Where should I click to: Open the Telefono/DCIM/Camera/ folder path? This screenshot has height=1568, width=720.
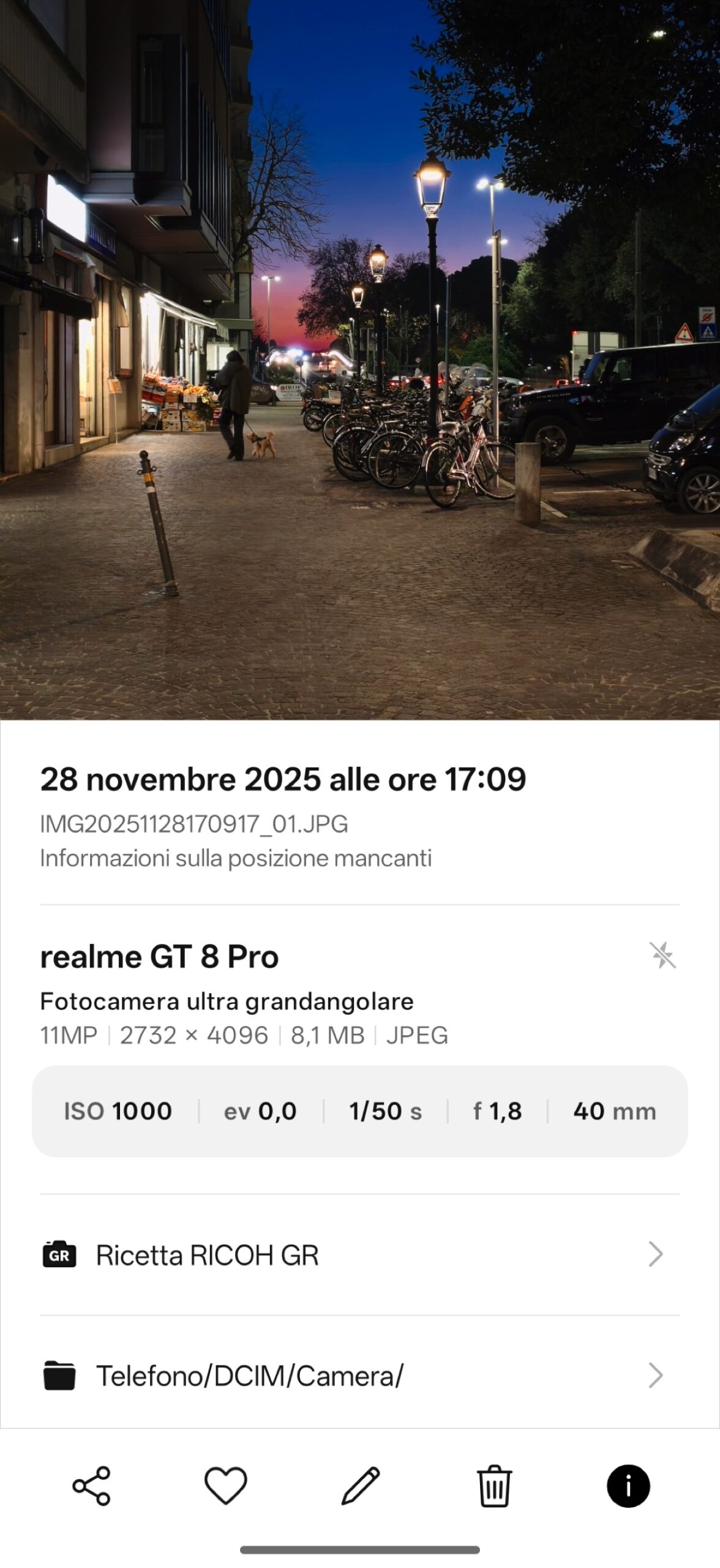pos(359,1376)
